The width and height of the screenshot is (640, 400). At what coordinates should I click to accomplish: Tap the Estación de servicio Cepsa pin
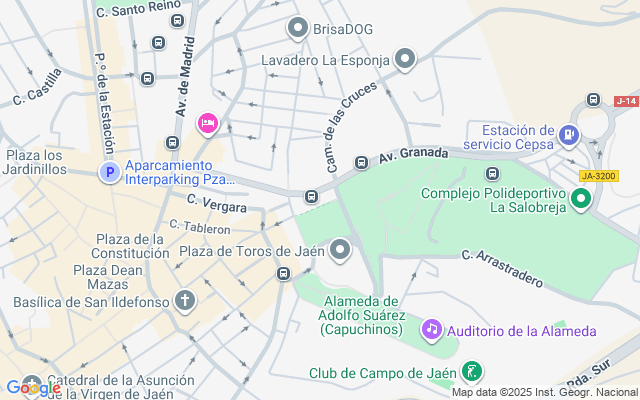coord(569,133)
